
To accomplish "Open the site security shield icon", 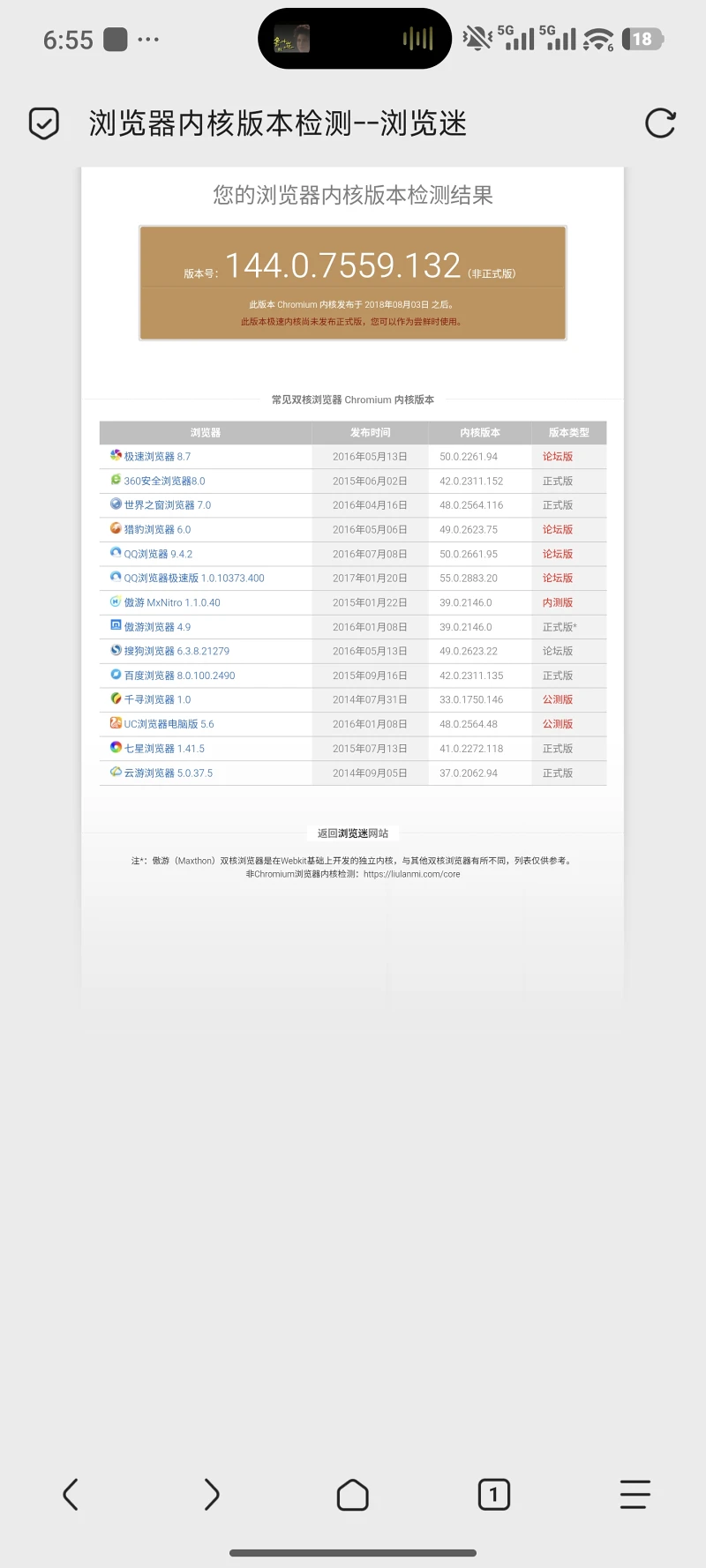I will pyautogui.click(x=44, y=123).
